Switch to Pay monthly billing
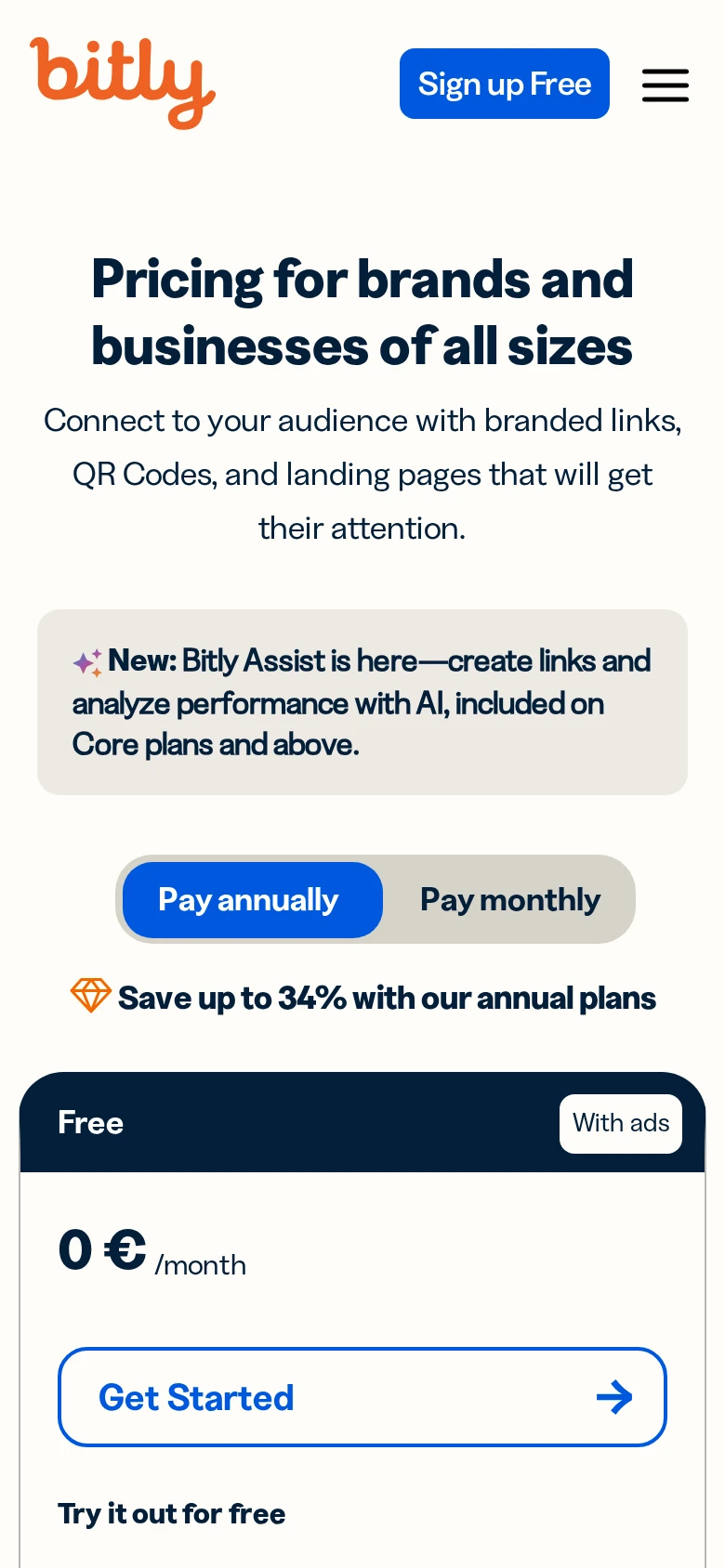 (510, 900)
